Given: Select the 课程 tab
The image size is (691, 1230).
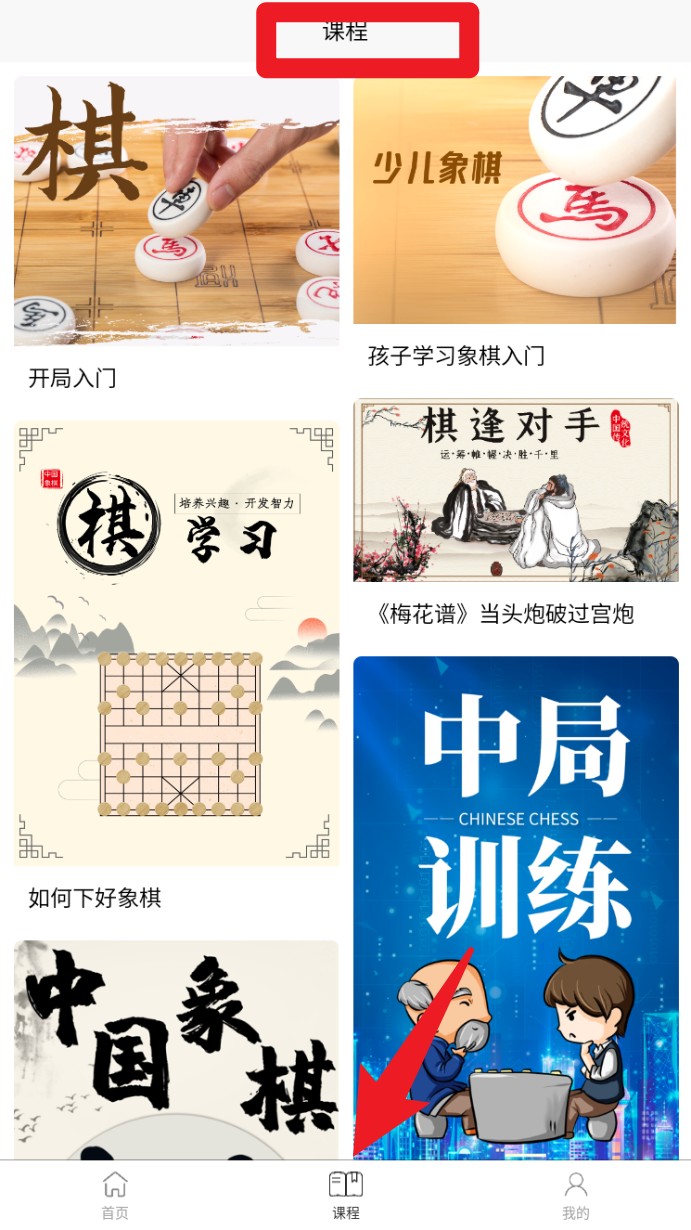Looking at the screenshot, I should [346, 1196].
